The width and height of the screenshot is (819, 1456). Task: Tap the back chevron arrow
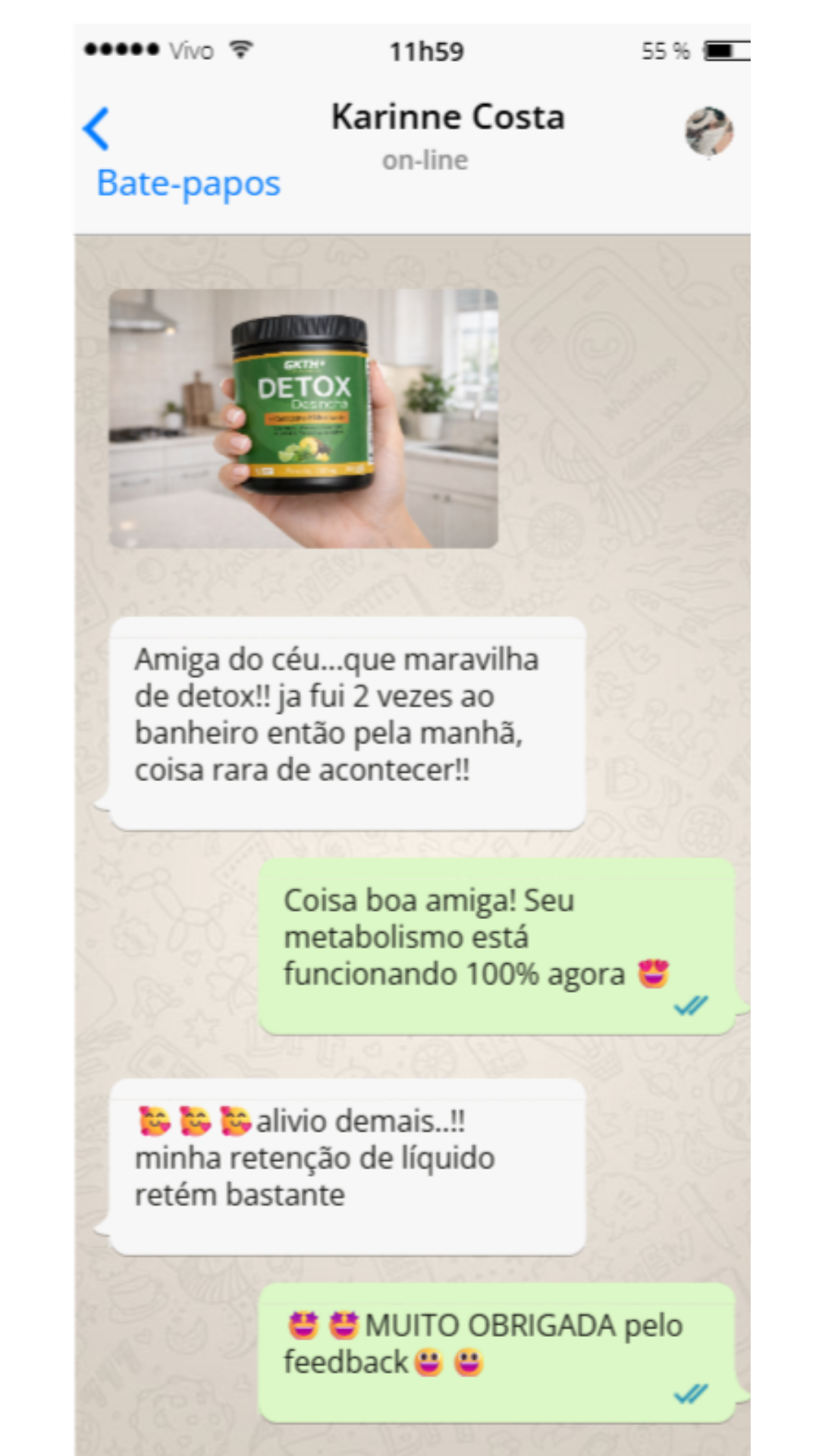96,127
